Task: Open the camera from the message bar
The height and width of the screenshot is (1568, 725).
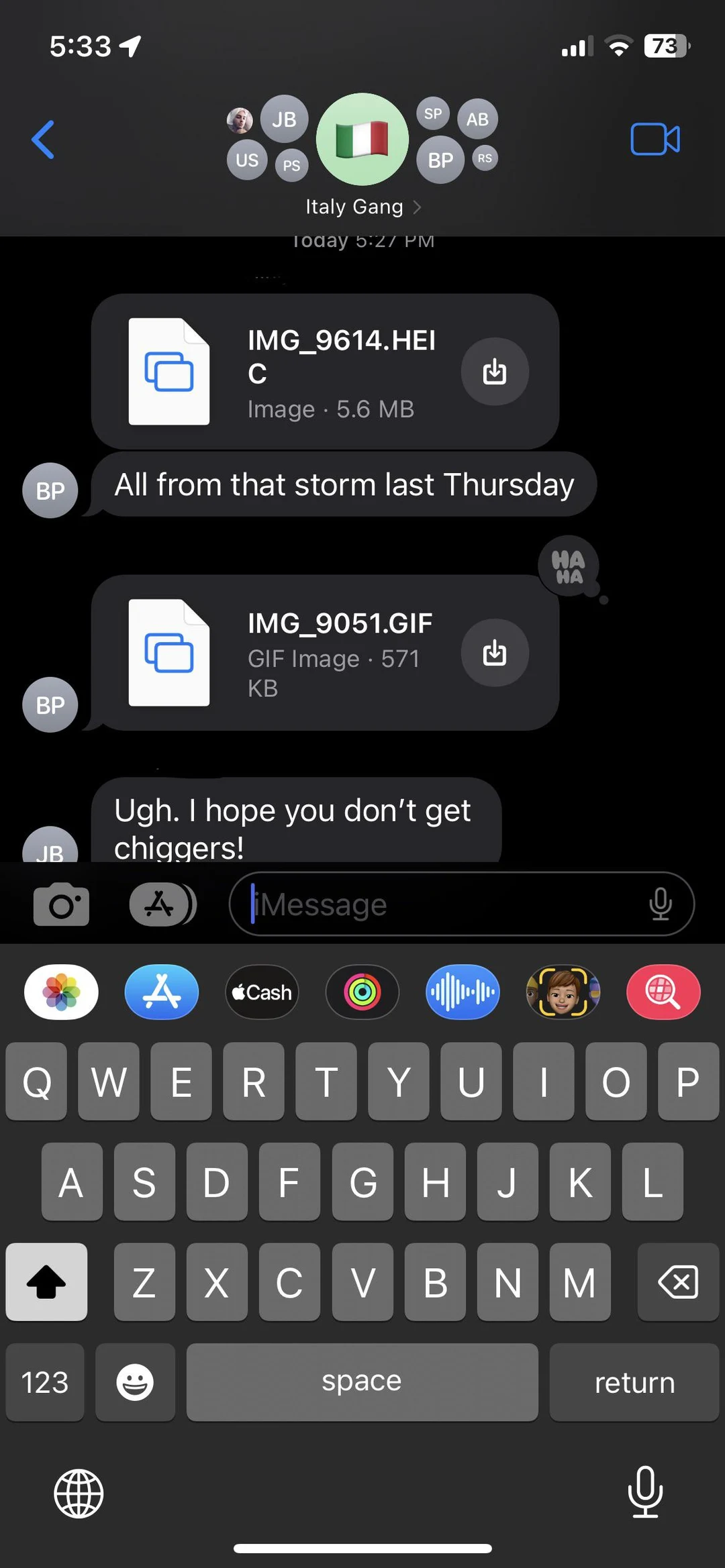Action: point(61,904)
